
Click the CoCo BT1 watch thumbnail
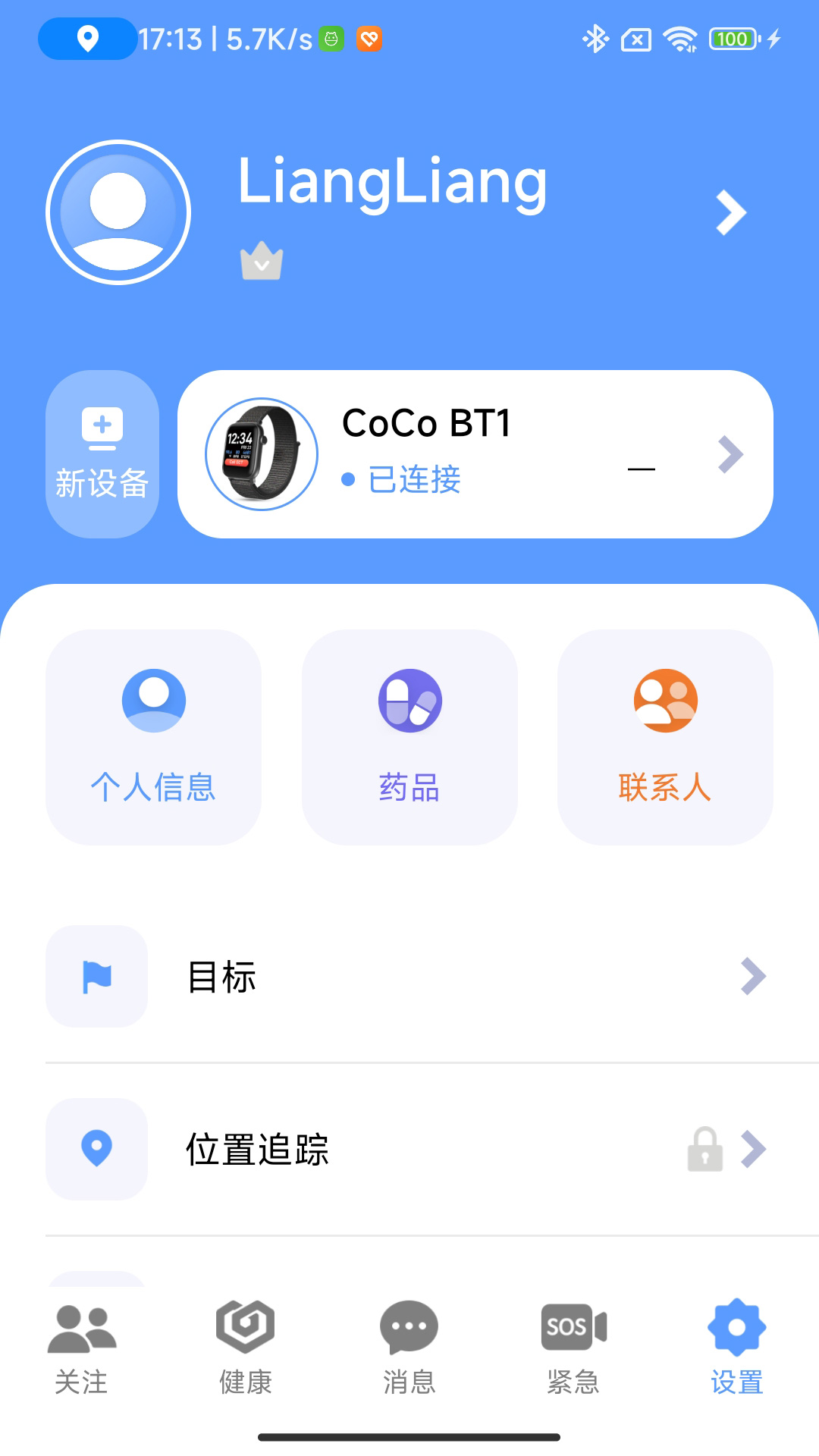(x=261, y=453)
